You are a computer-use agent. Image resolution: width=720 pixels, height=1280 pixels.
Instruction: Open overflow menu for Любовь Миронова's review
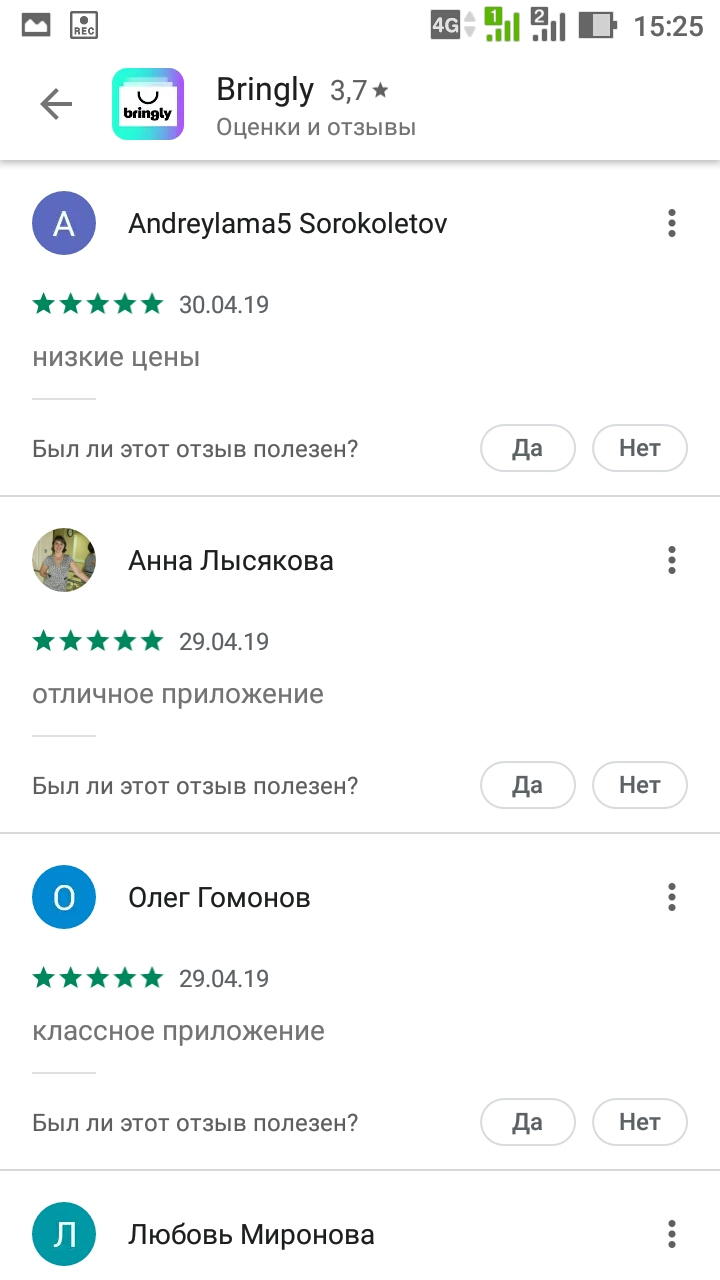pyautogui.click(x=672, y=1234)
